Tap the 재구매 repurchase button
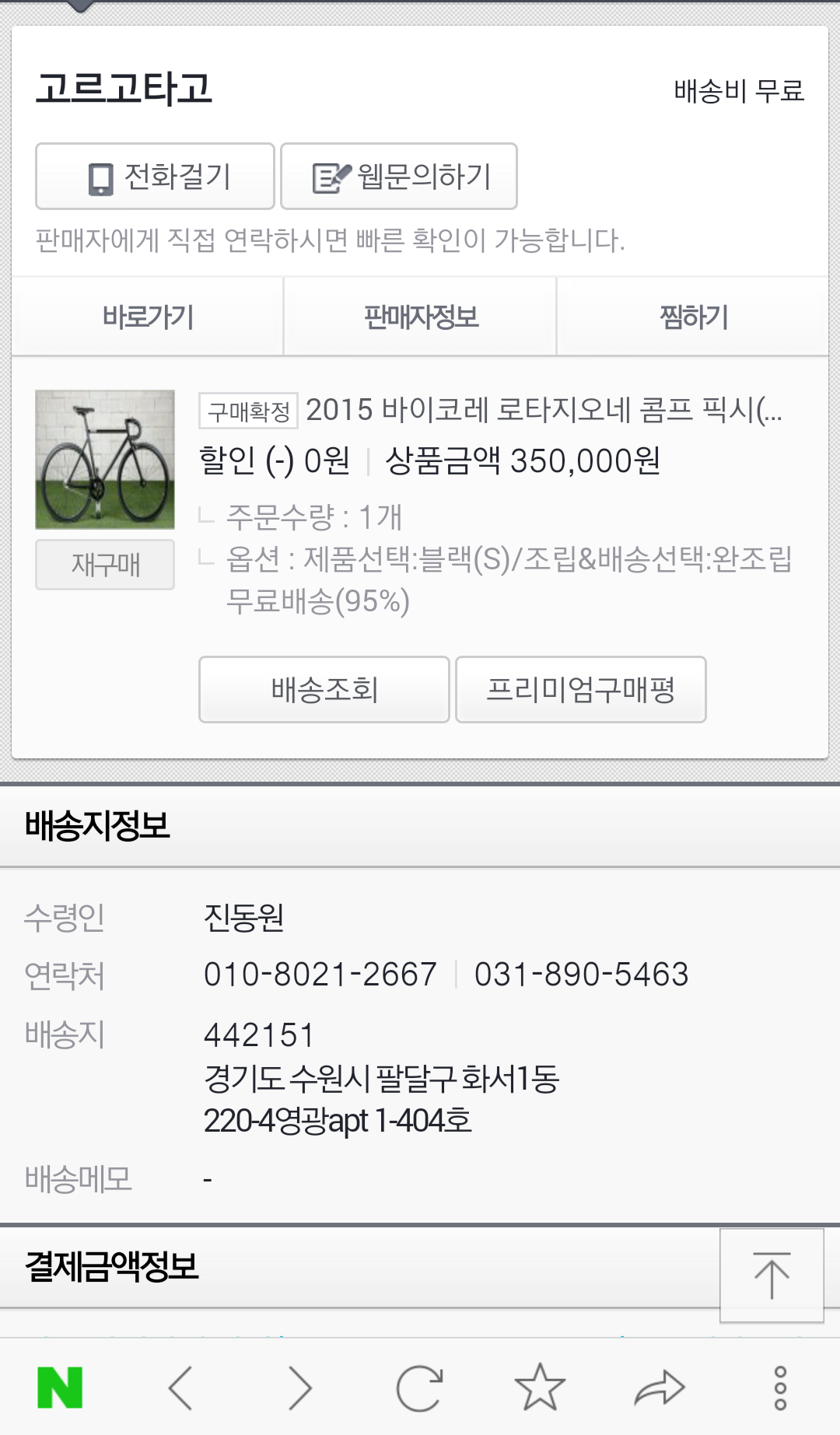 click(105, 565)
